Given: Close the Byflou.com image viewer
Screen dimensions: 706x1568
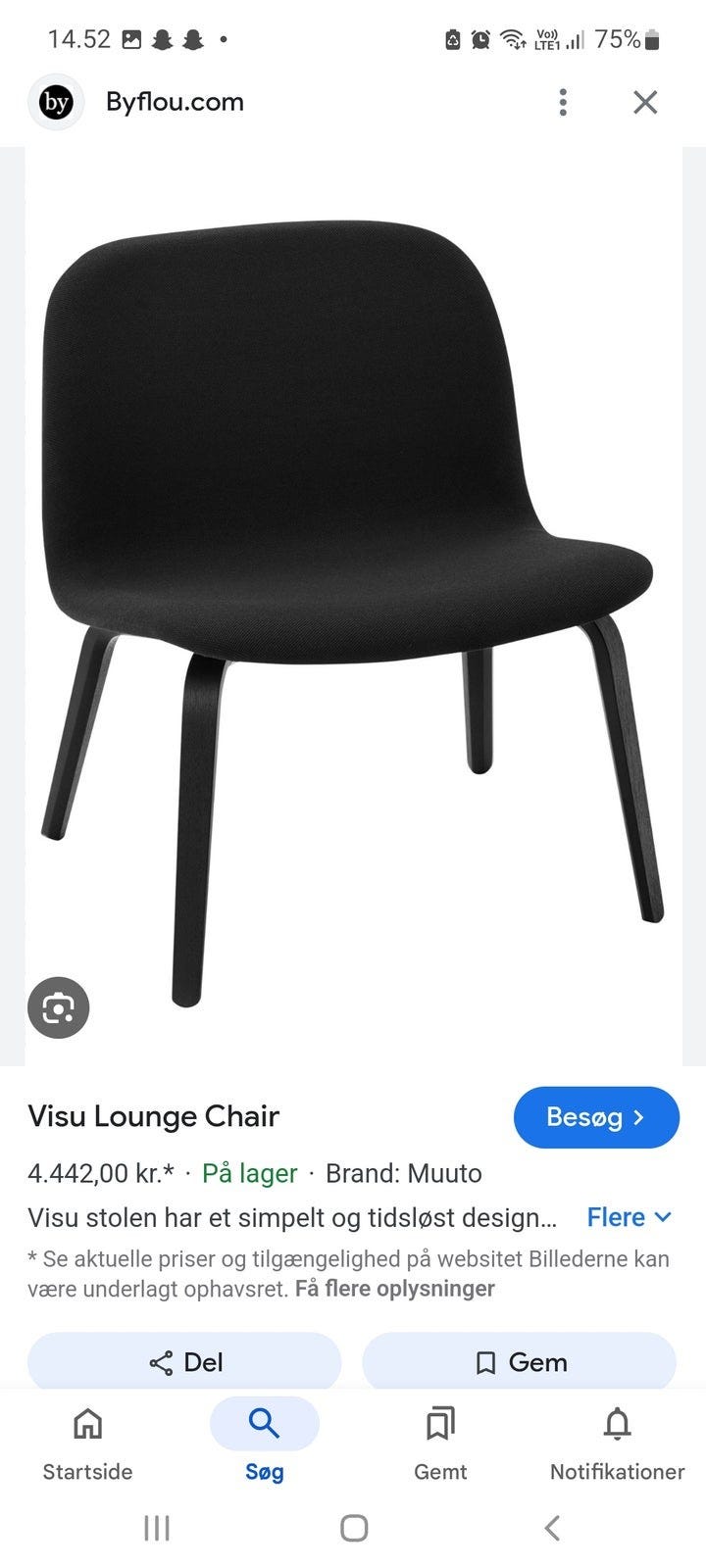Looking at the screenshot, I should pyautogui.click(x=645, y=102).
